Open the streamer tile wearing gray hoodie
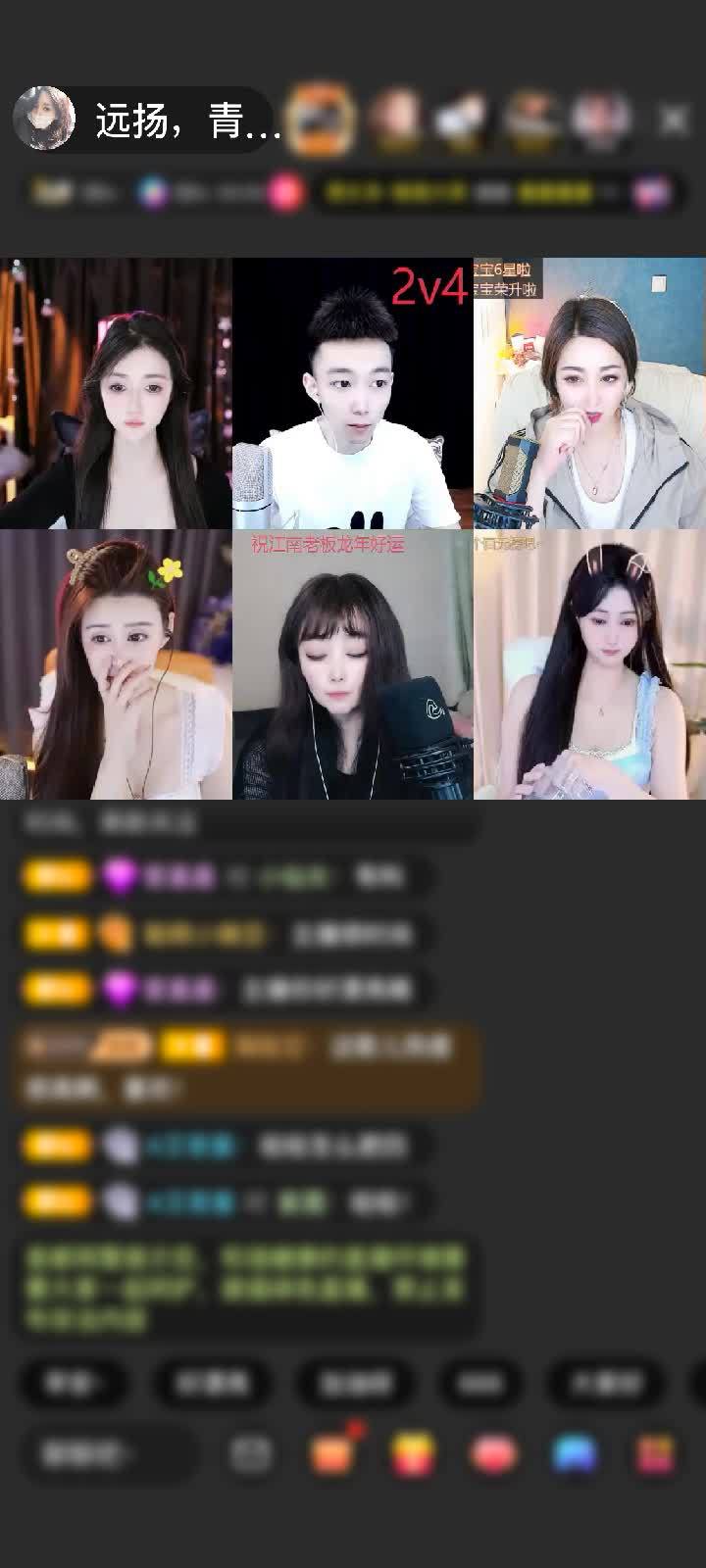This screenshot has height=1568, width=706. [x=589, y=394]
